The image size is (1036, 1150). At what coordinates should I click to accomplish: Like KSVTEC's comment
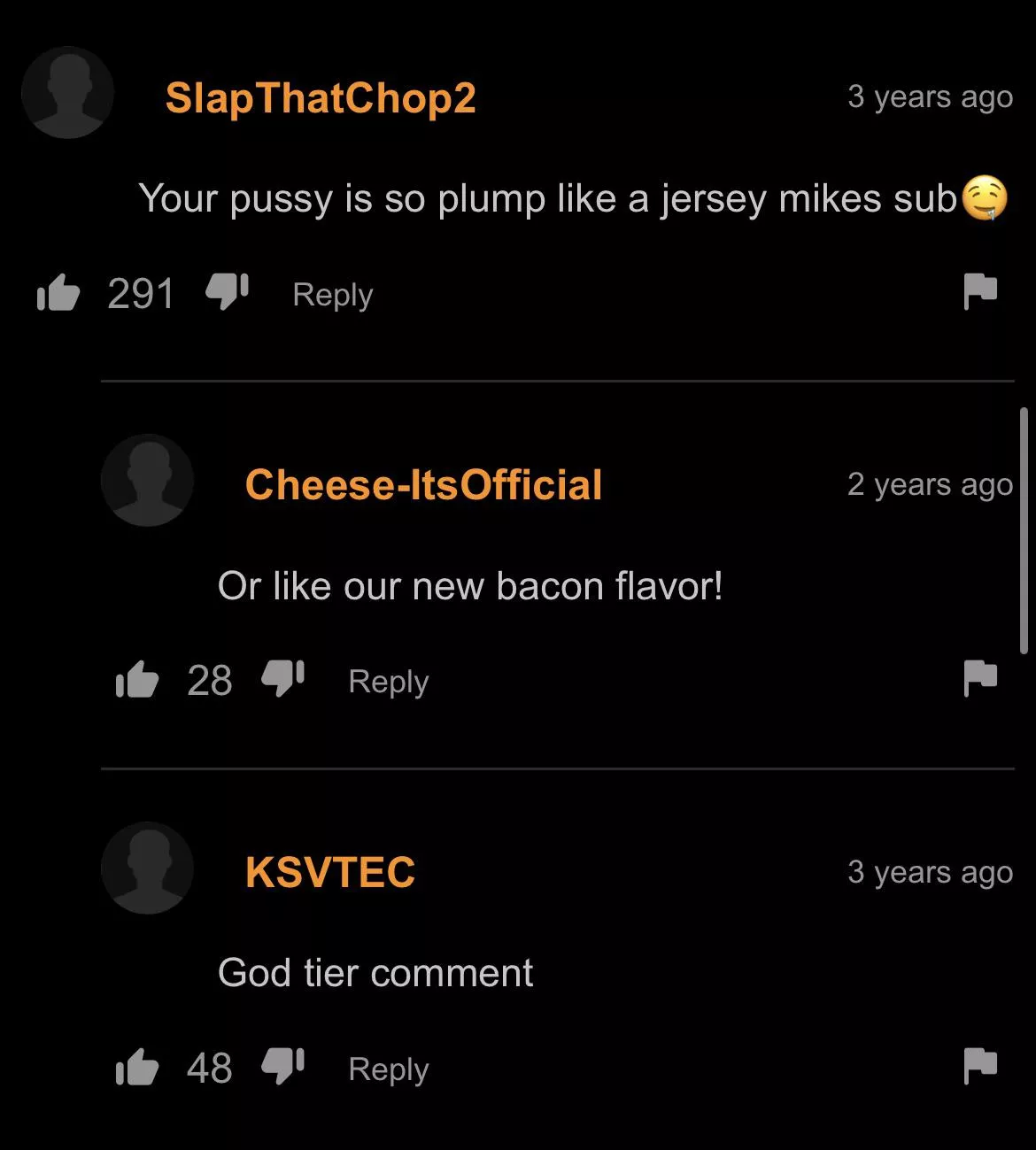coord(137,1069)
